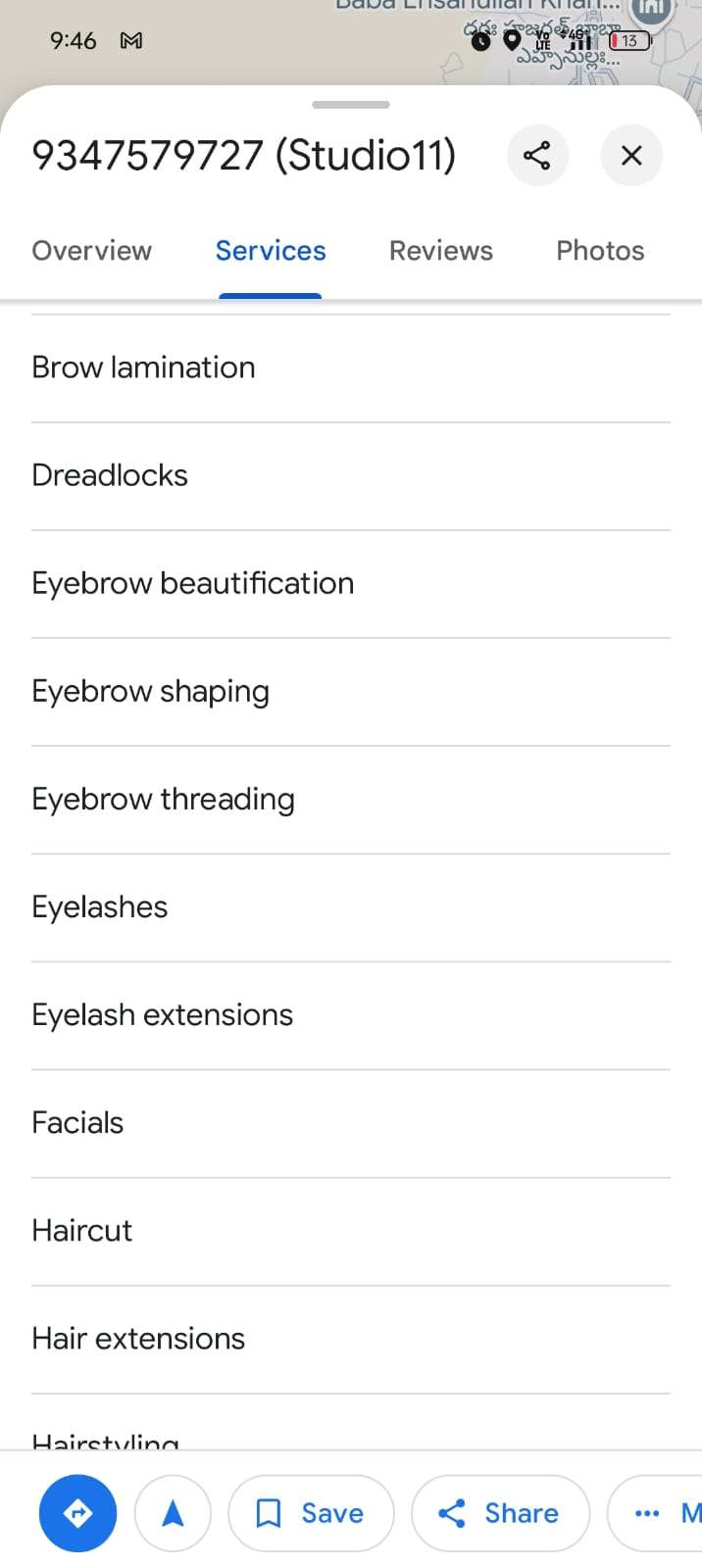The height and width of the screenshot is (1568, 702).
Task: Save this place to a list
Action: click(311, 1513)
